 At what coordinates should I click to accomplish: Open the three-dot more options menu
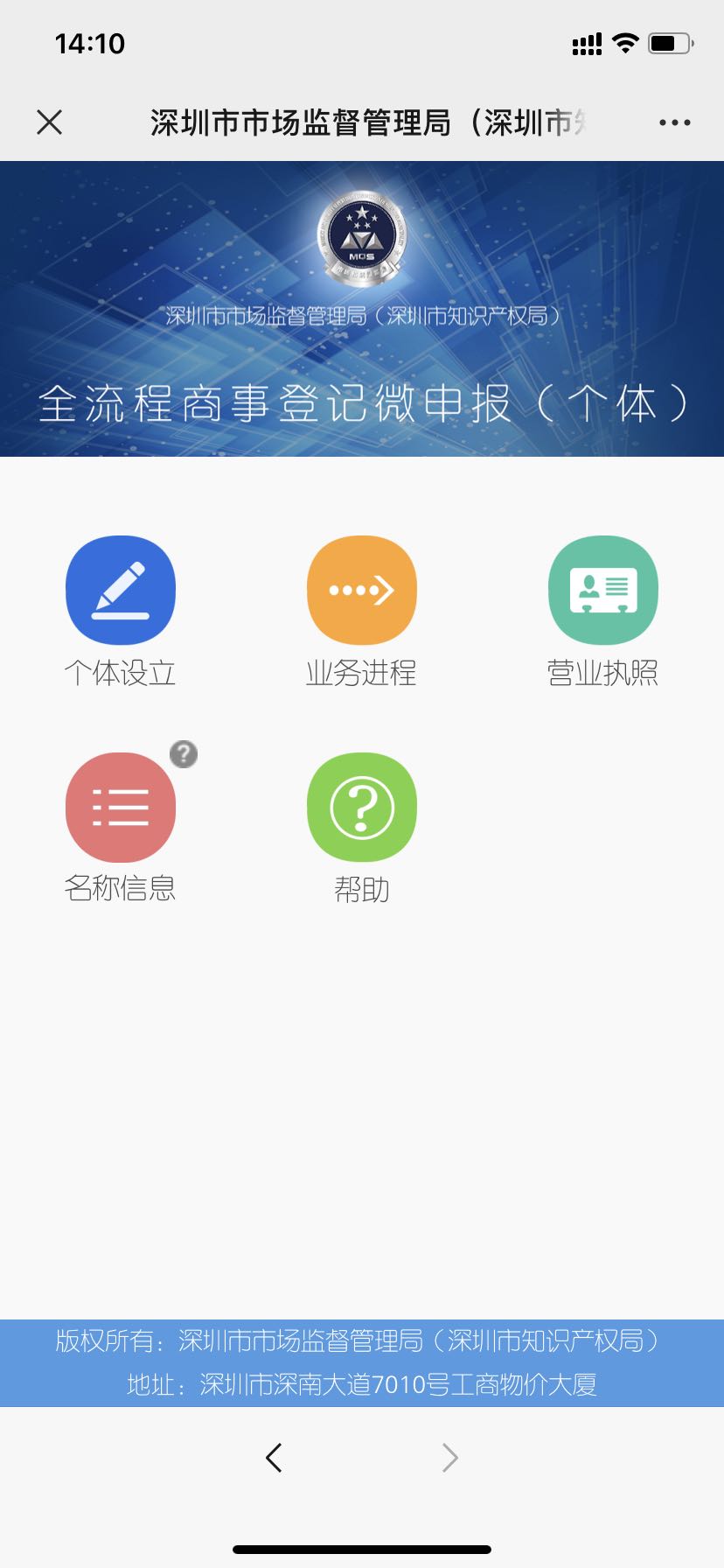point(673,122)
